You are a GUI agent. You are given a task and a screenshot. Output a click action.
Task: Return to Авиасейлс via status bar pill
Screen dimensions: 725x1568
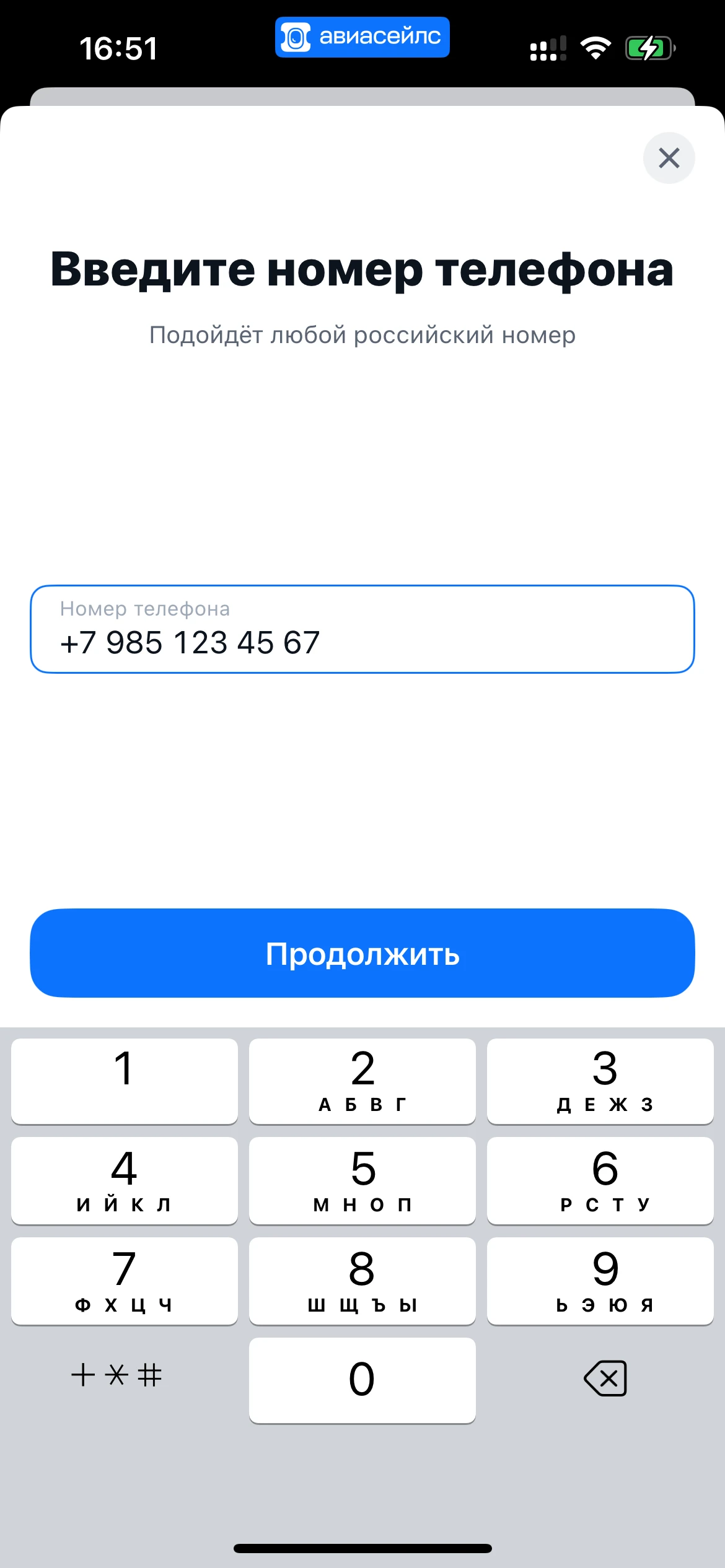[x=362, y=37]
